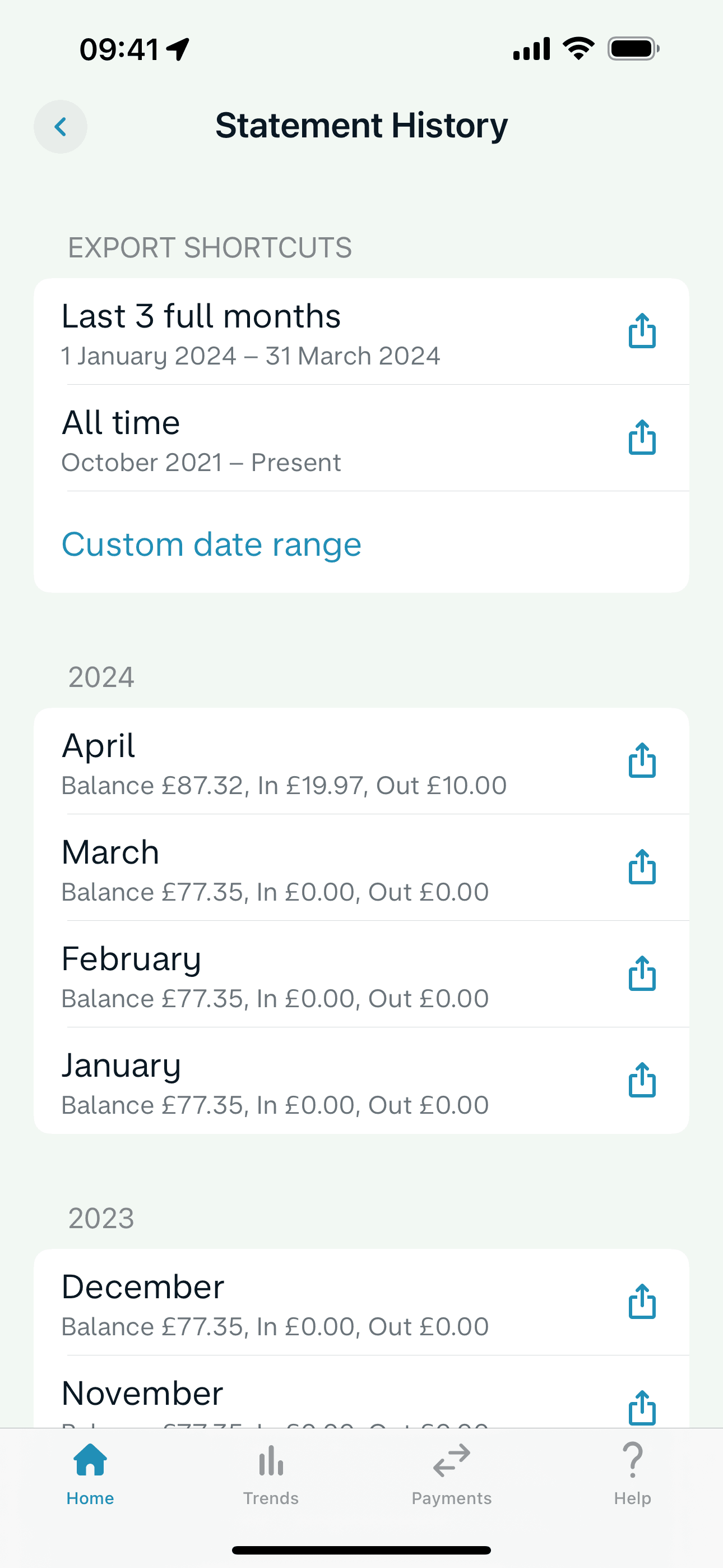723x1568 pixels.
Task: Export the All time statement
Action: point(641,438)
